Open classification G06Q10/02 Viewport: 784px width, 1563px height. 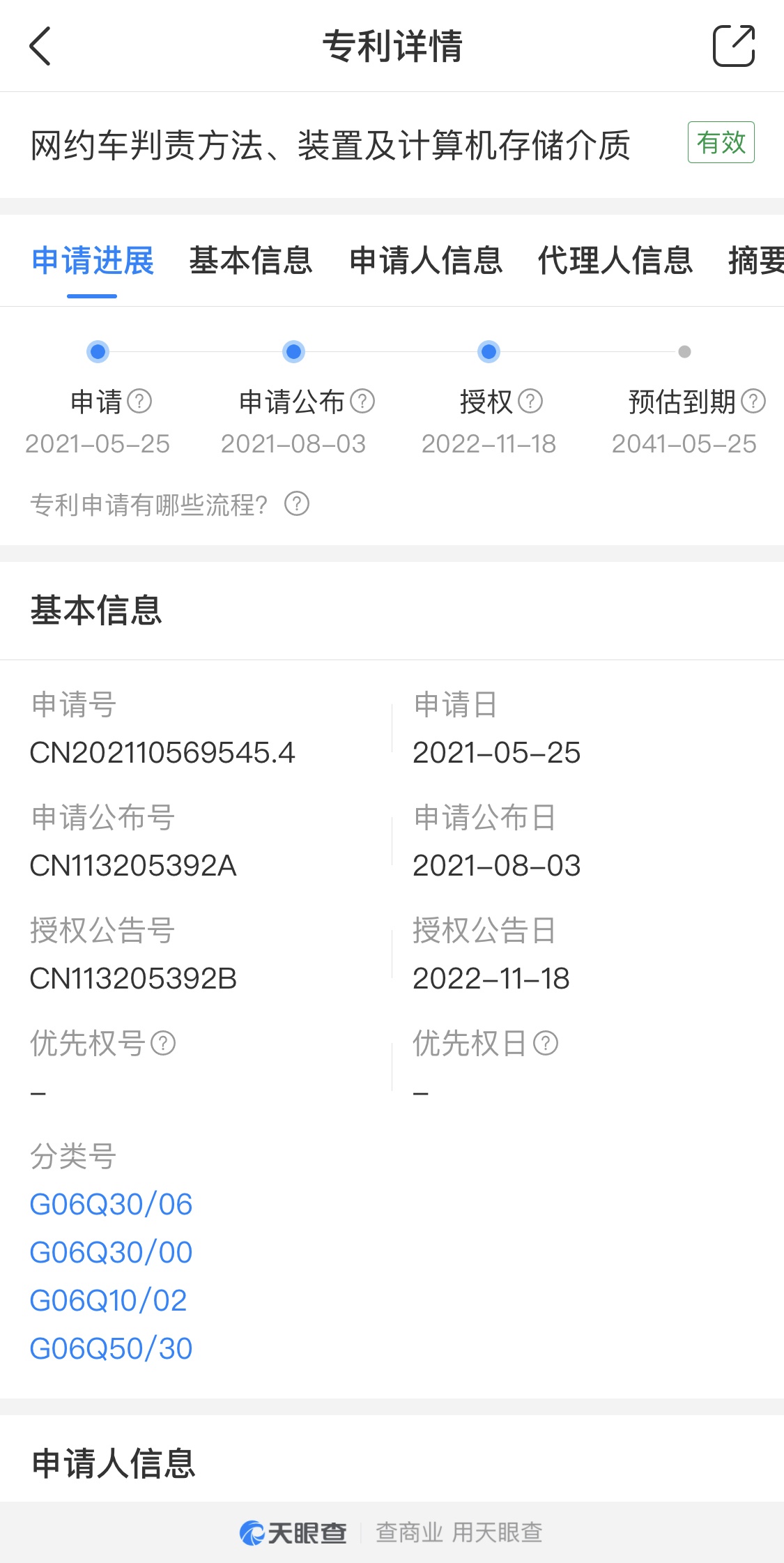point(109,1301)
